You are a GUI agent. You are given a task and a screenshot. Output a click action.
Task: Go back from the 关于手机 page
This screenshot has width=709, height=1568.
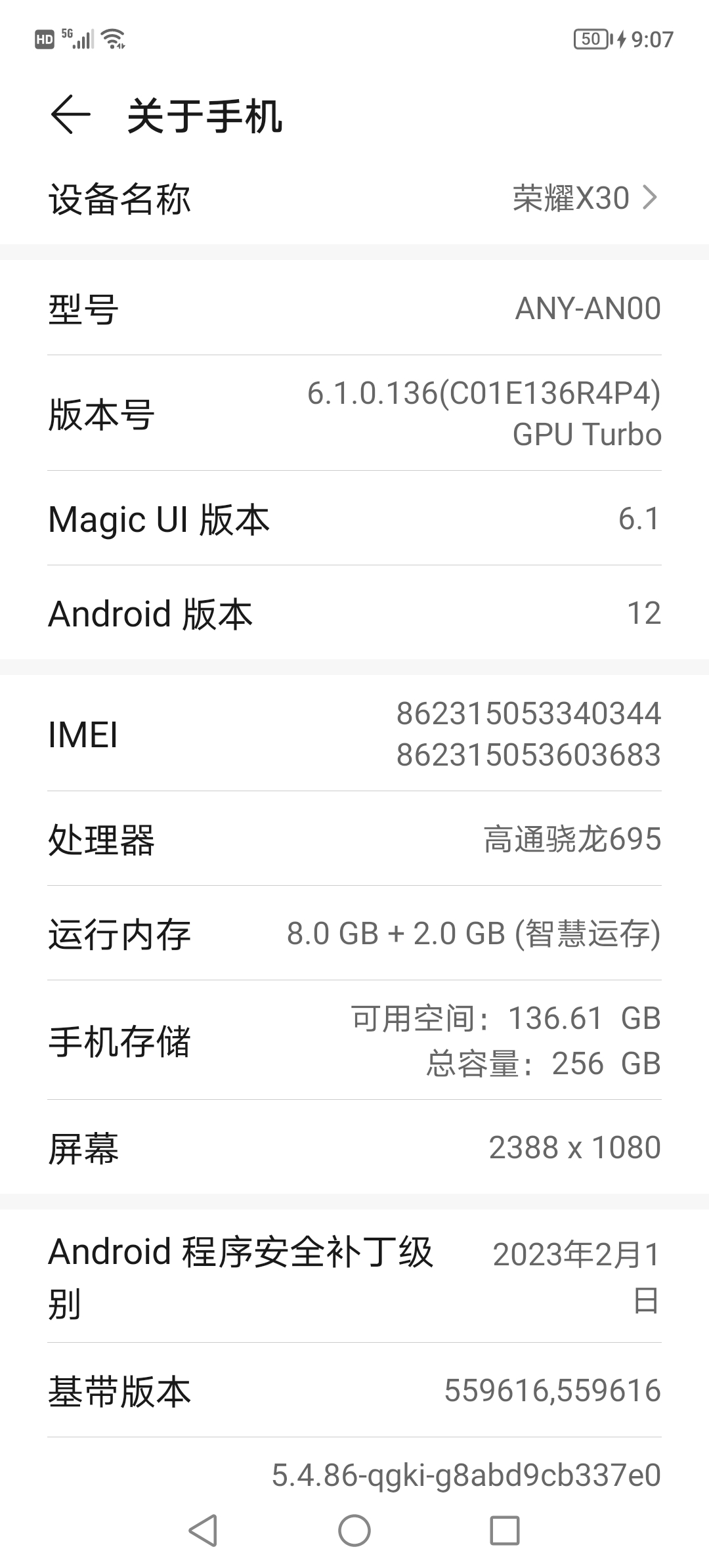(70, 116)
